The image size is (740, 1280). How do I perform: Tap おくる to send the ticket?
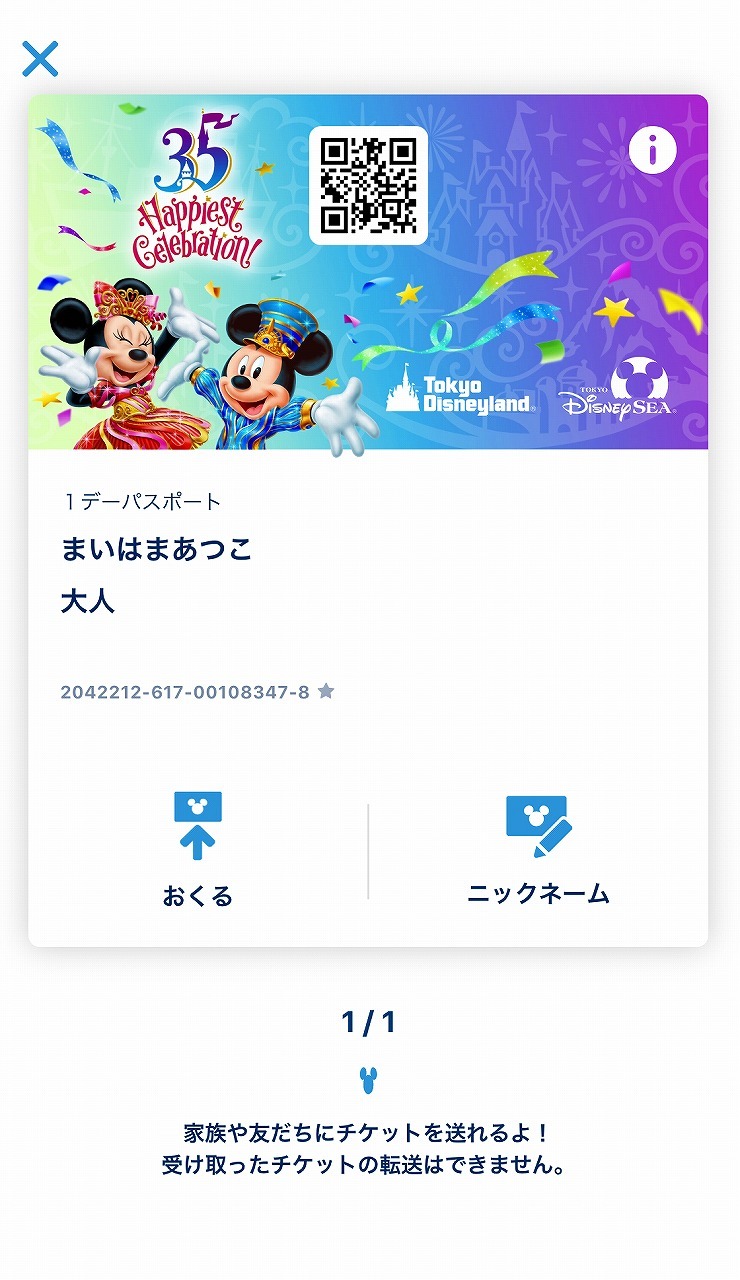point(198,850)
